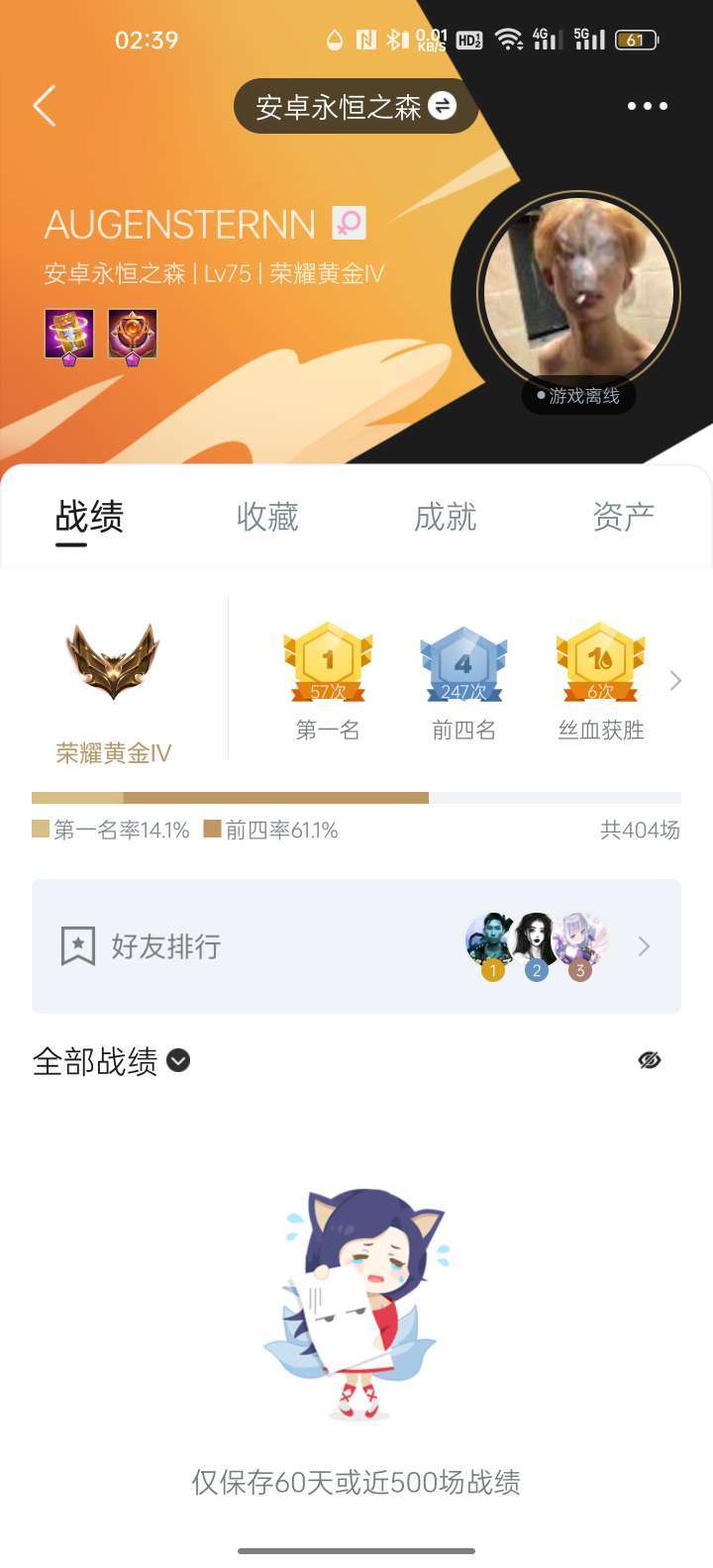Toggle match record visibility with the eye icon
The height and width of the screenshot is (1568, 713).
tap(650, 1060)
